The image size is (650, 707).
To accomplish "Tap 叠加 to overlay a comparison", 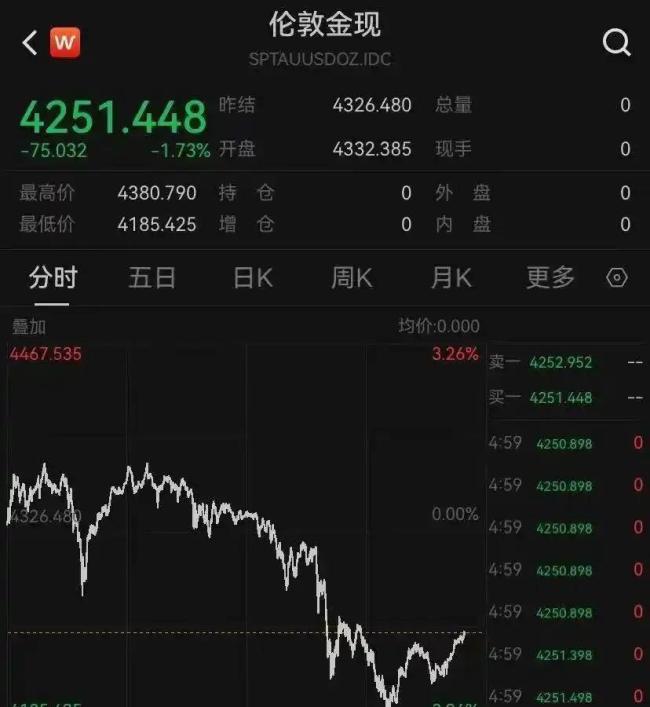I will point(28,326).
